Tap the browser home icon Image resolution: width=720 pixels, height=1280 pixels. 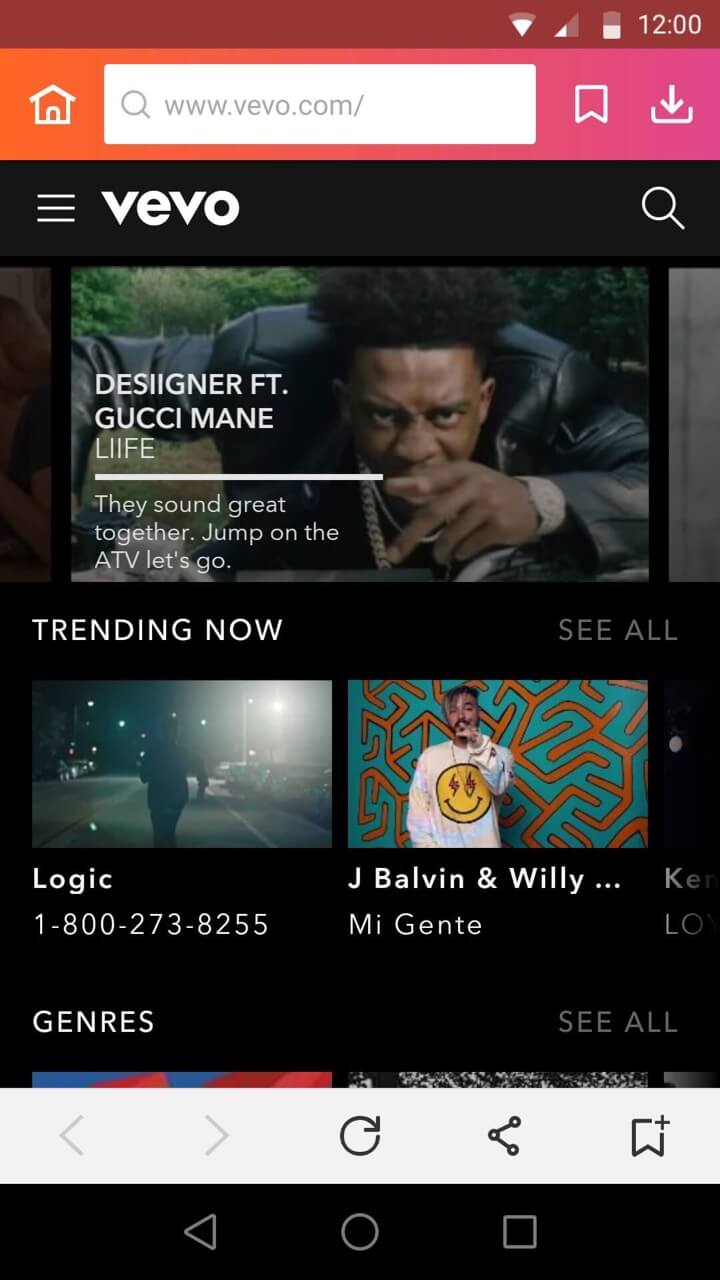(x=52, y=104)
